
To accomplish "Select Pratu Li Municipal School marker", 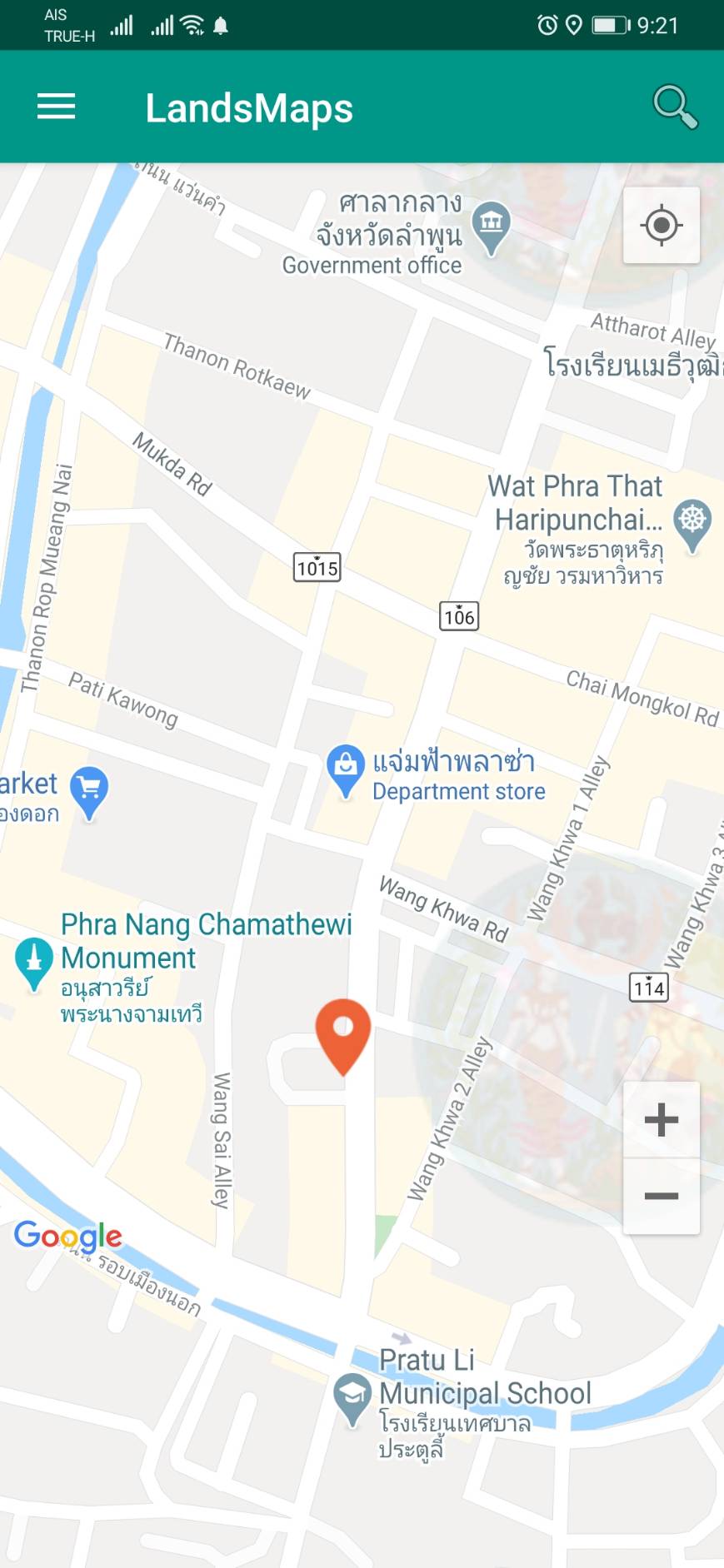I will pos(352,1400).
